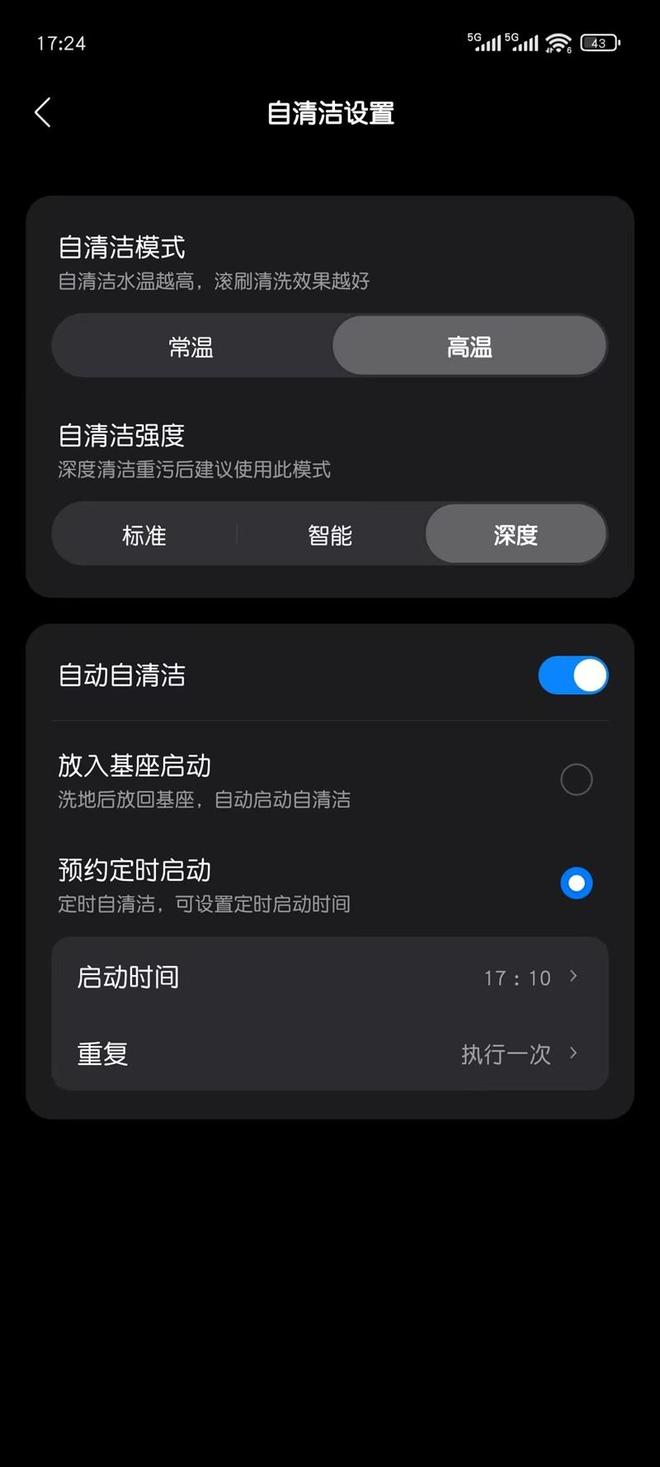Screen dimensions: 660x1467
Task: Select 预约定时启动 option
Action: point(576,883)
